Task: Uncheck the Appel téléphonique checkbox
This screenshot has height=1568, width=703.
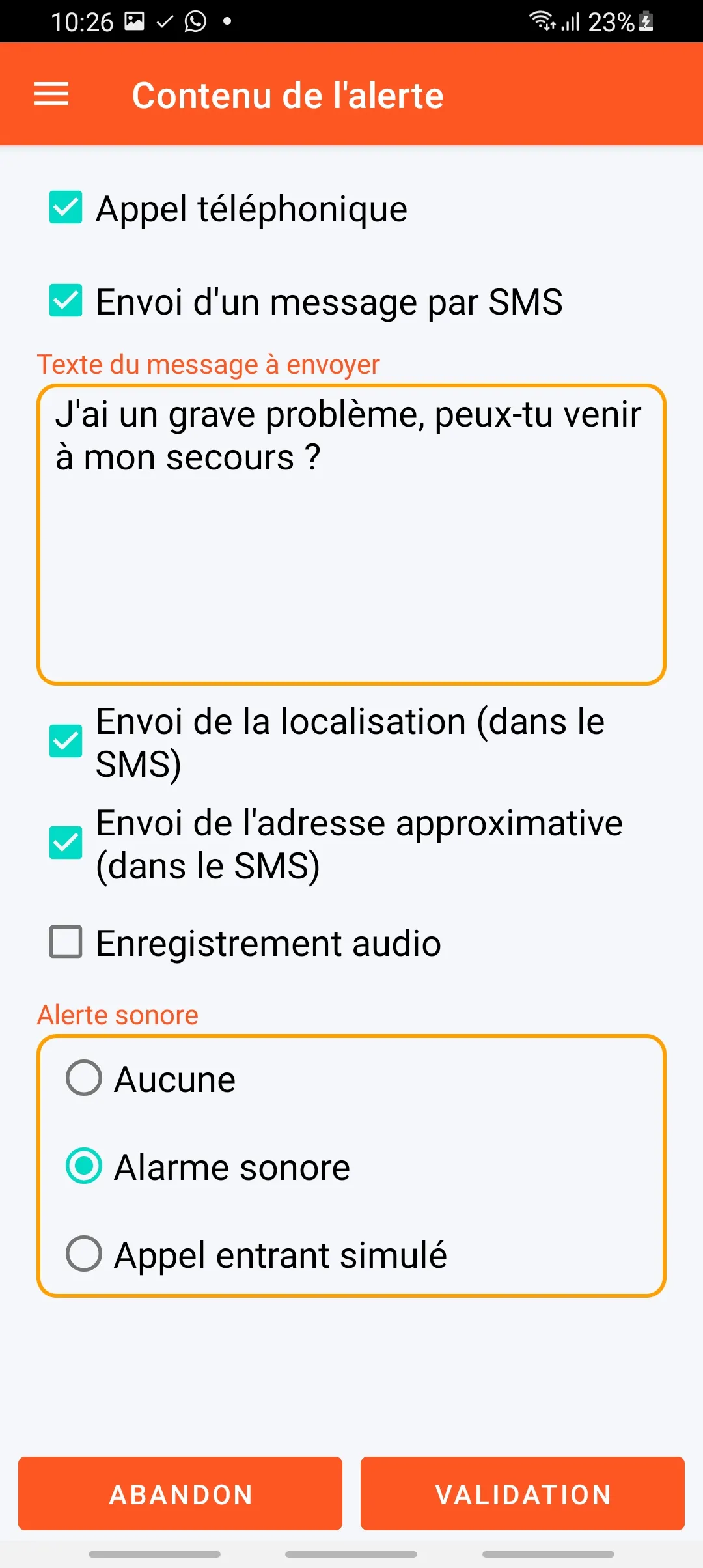Action: click(66, 208)
